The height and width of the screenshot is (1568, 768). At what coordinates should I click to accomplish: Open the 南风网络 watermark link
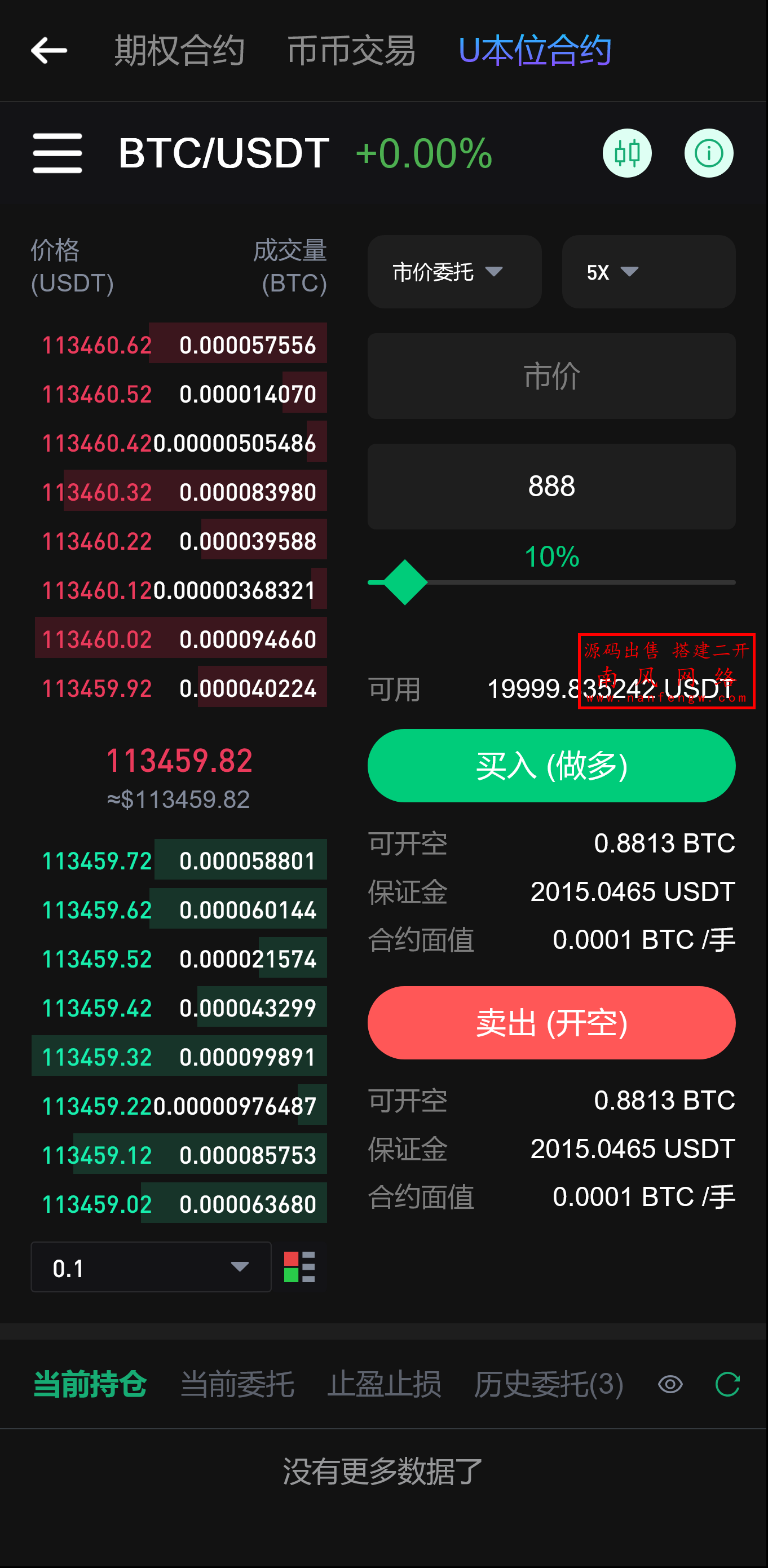coord(667,673)
